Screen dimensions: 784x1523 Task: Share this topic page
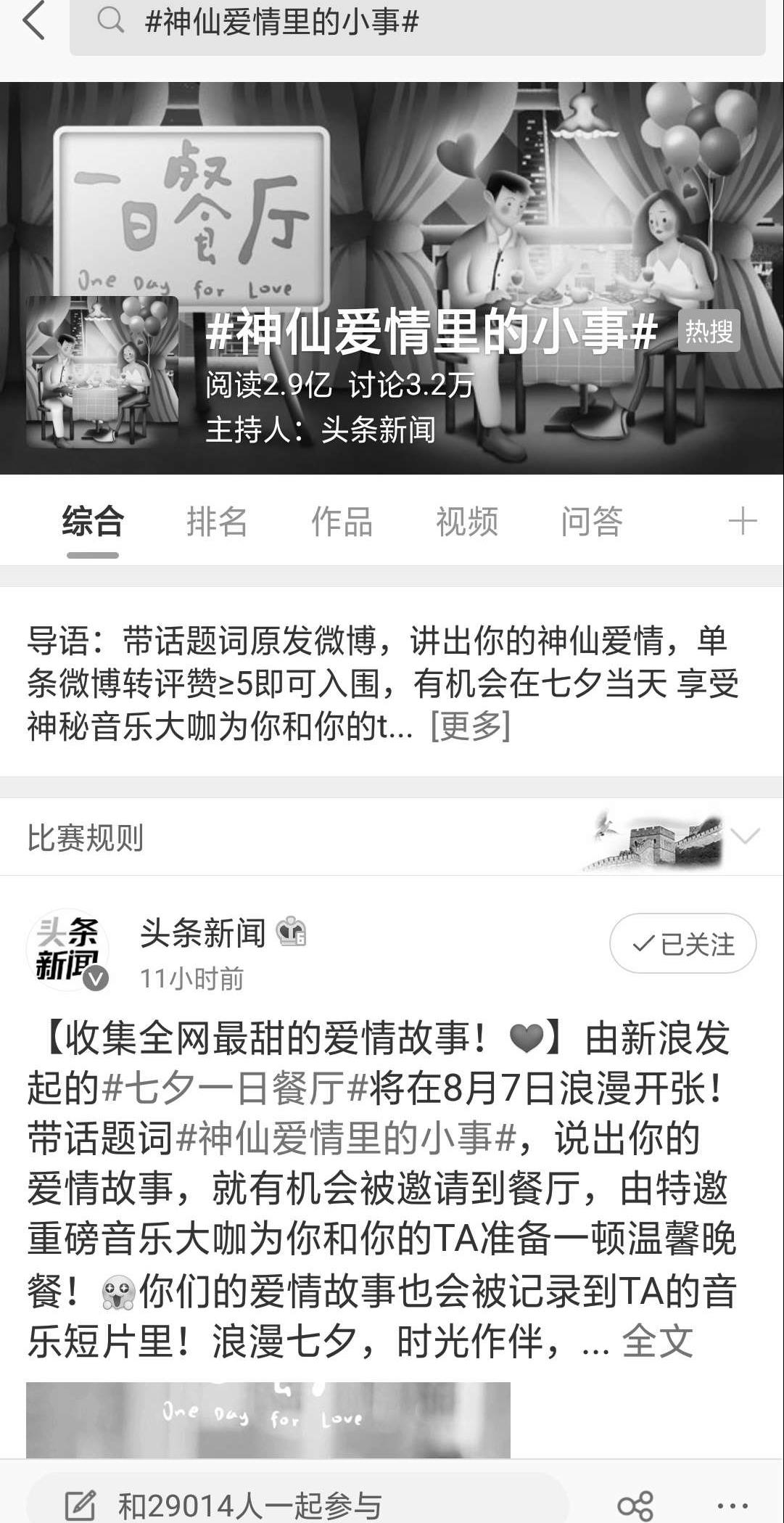[x=635, y=1505]
